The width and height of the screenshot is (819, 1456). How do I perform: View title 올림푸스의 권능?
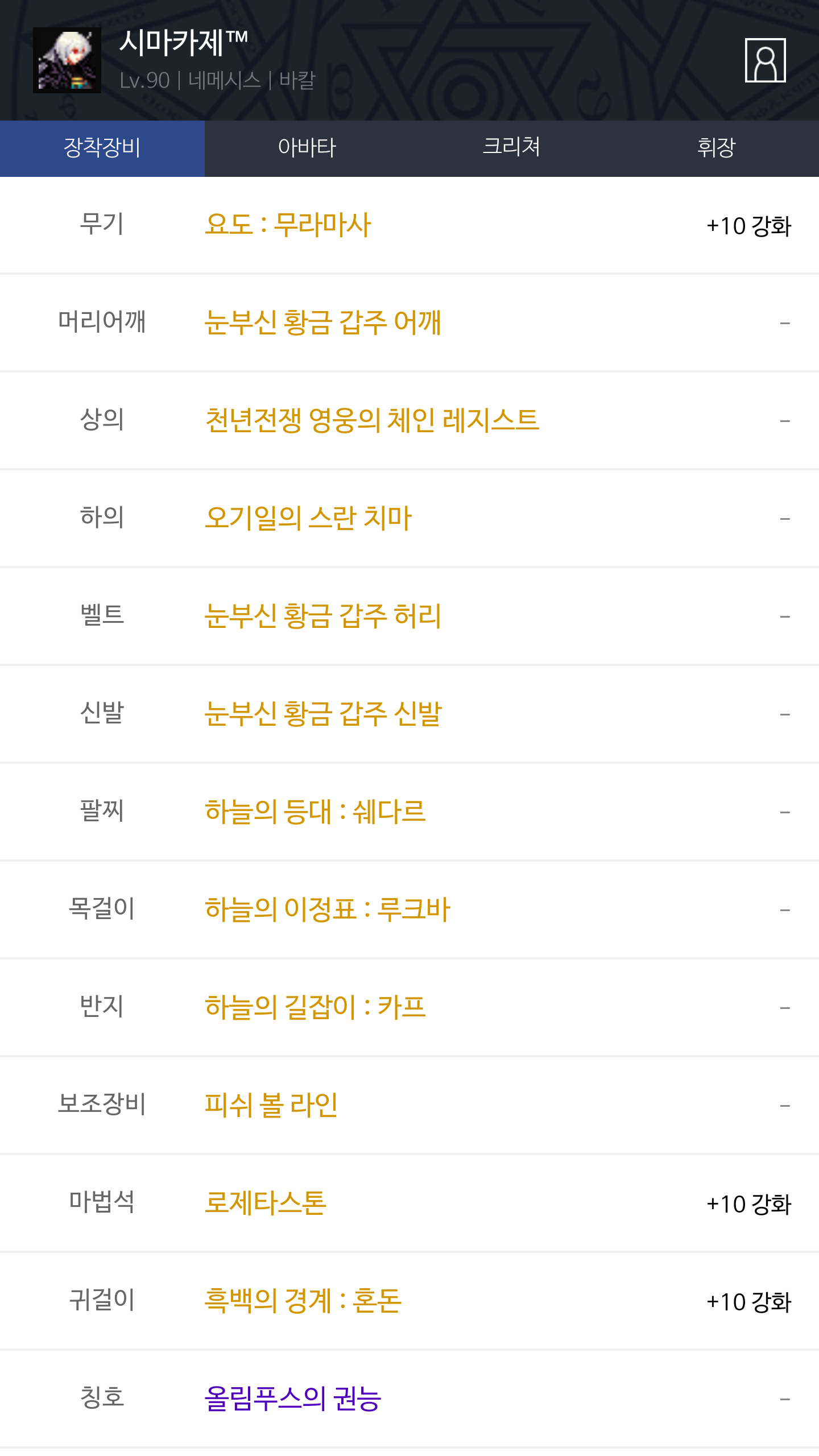tap(293, 1399)
